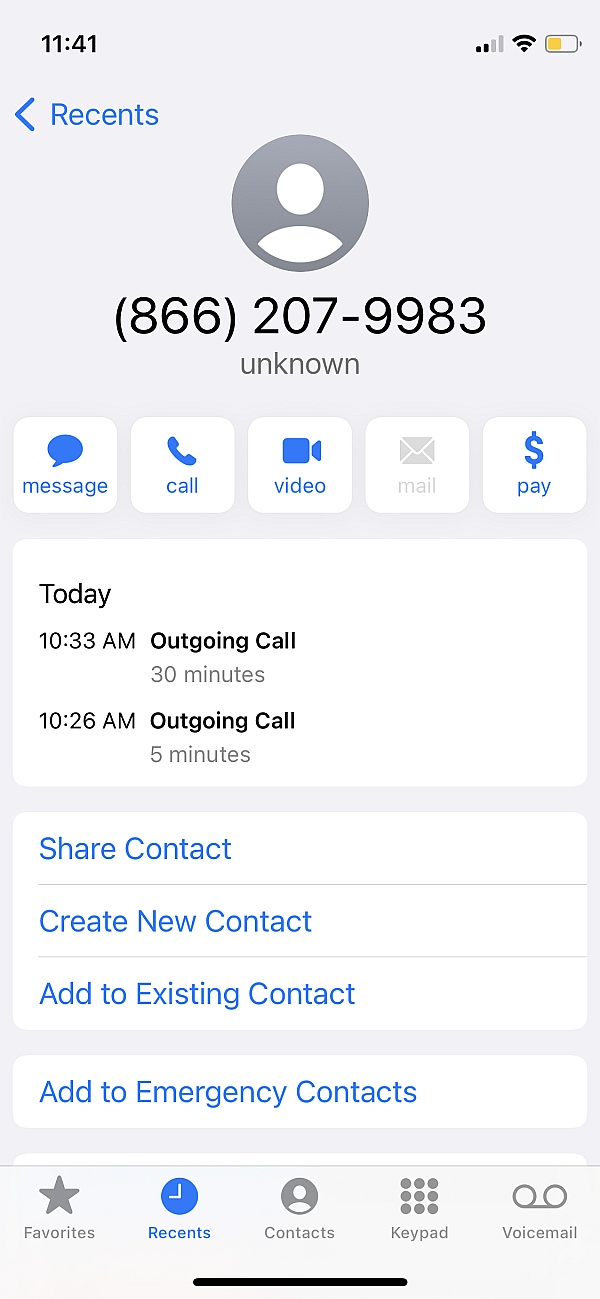Switch to the Voicemail tab
The image size is (600, 1299).
(539, 1209)
